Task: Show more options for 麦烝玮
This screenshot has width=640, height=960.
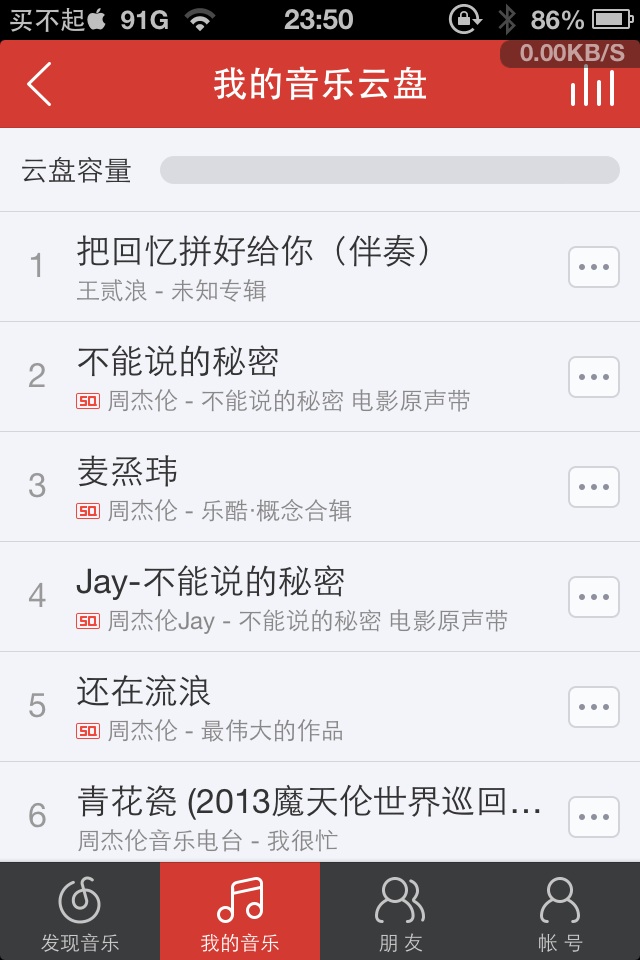Action: (x=594, y=487)
